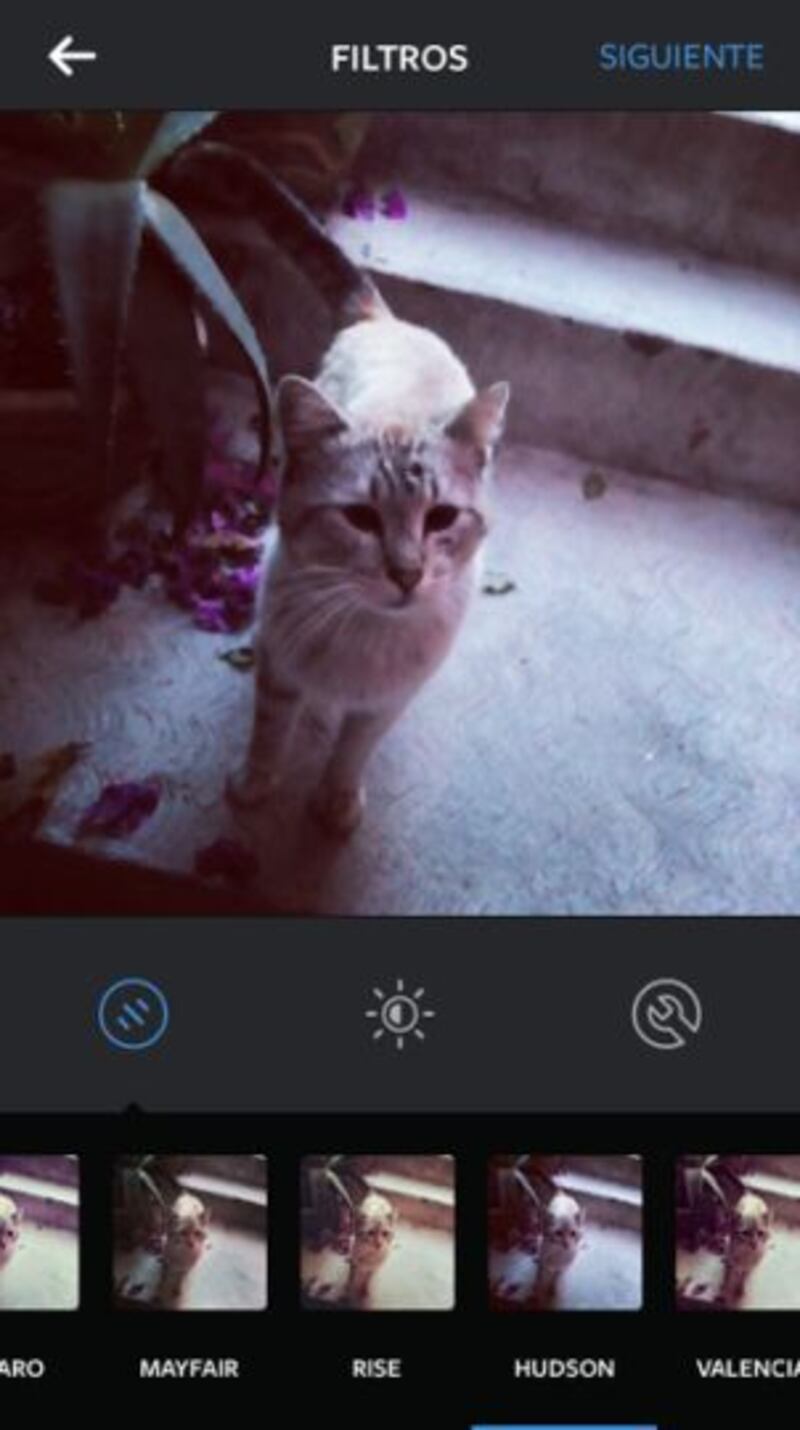Apply the Mayfair filter
800x1430 pixels.
[190, 1232]
